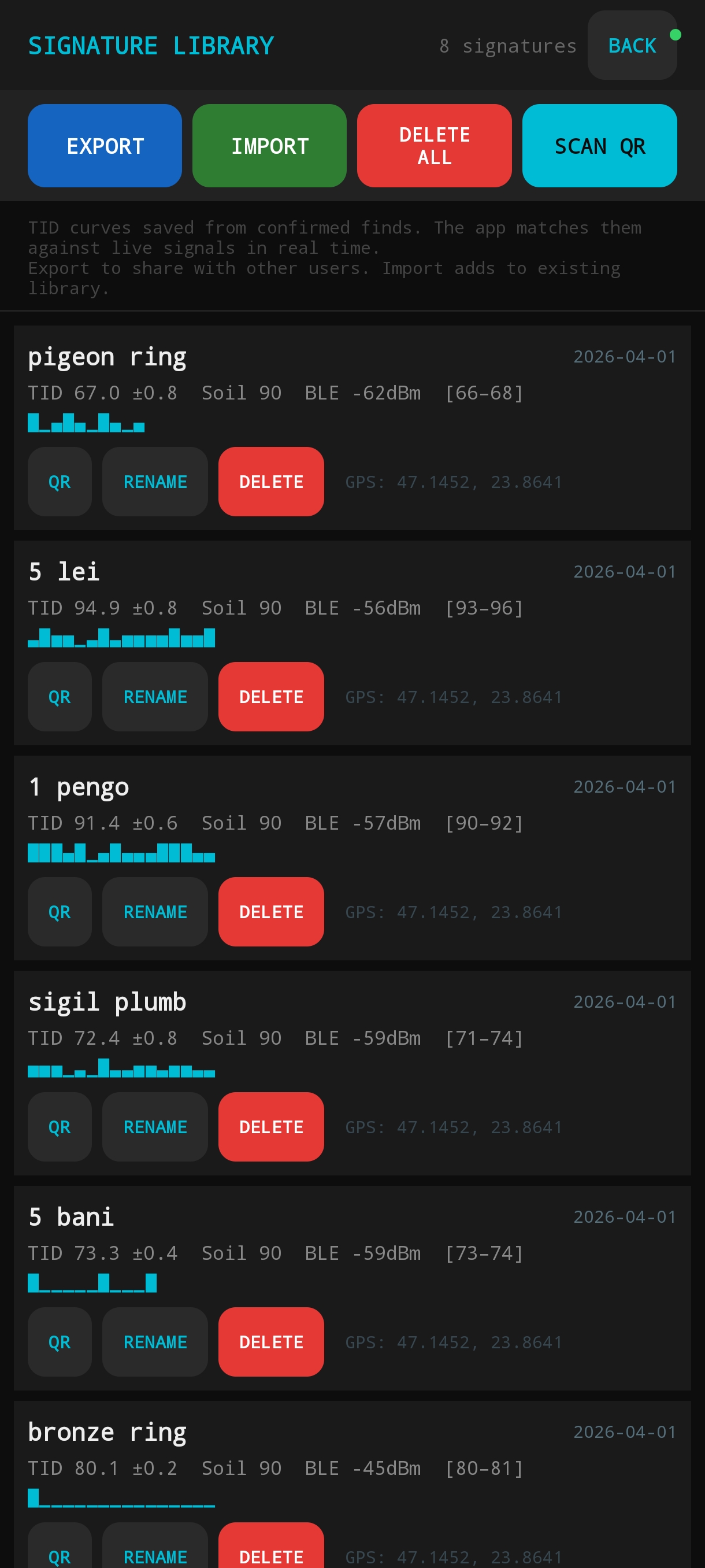The image size is (705, 1568).
Task: Delete all saved signatures
Action: point(435,146)
